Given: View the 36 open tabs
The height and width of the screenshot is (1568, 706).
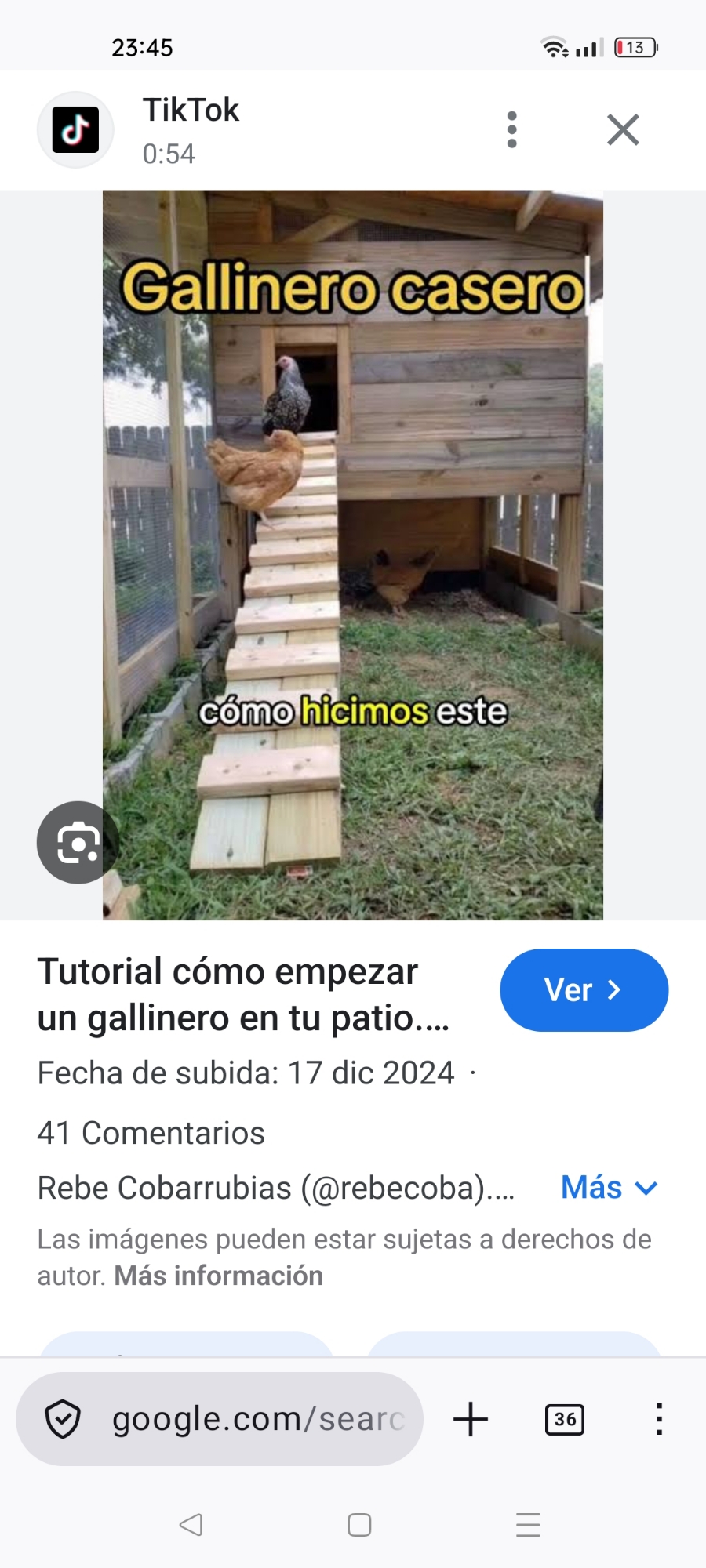Looking at the screenshot, I should (x=564, y=1419).
